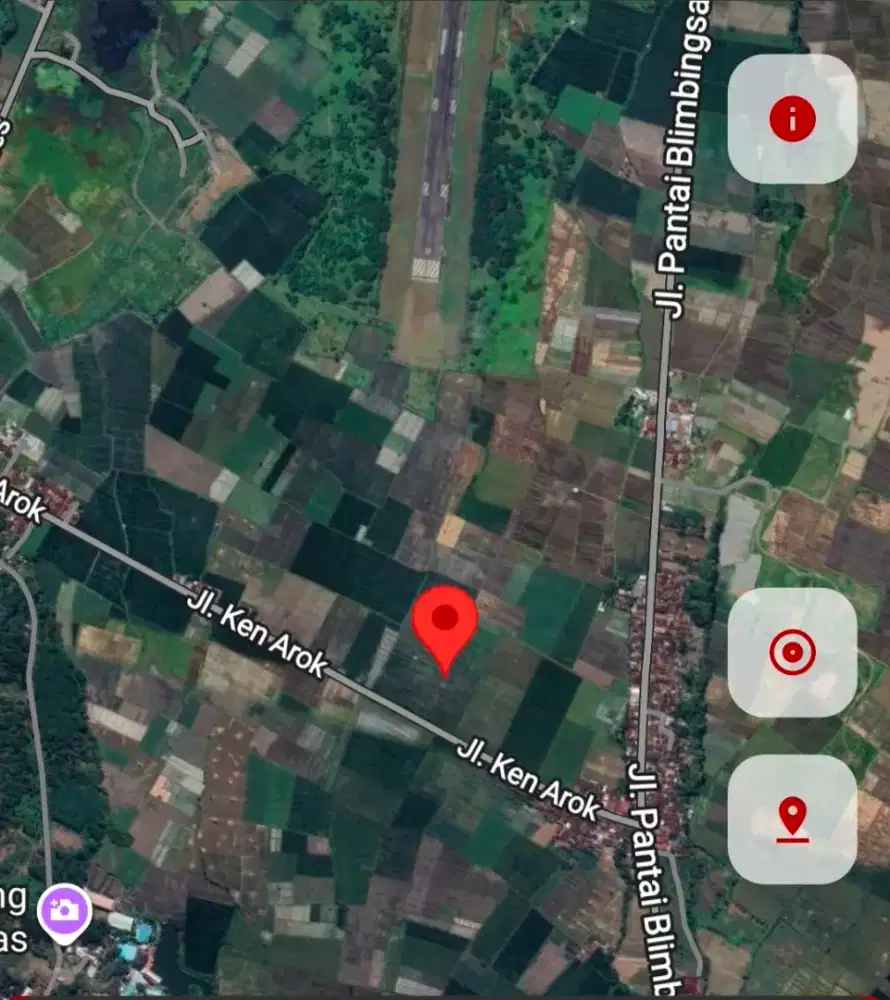The height and width of the screenshot is (1000, 890).
Task: Click the bullseye icon in the middle-right panel
Action: click(794, 650)
